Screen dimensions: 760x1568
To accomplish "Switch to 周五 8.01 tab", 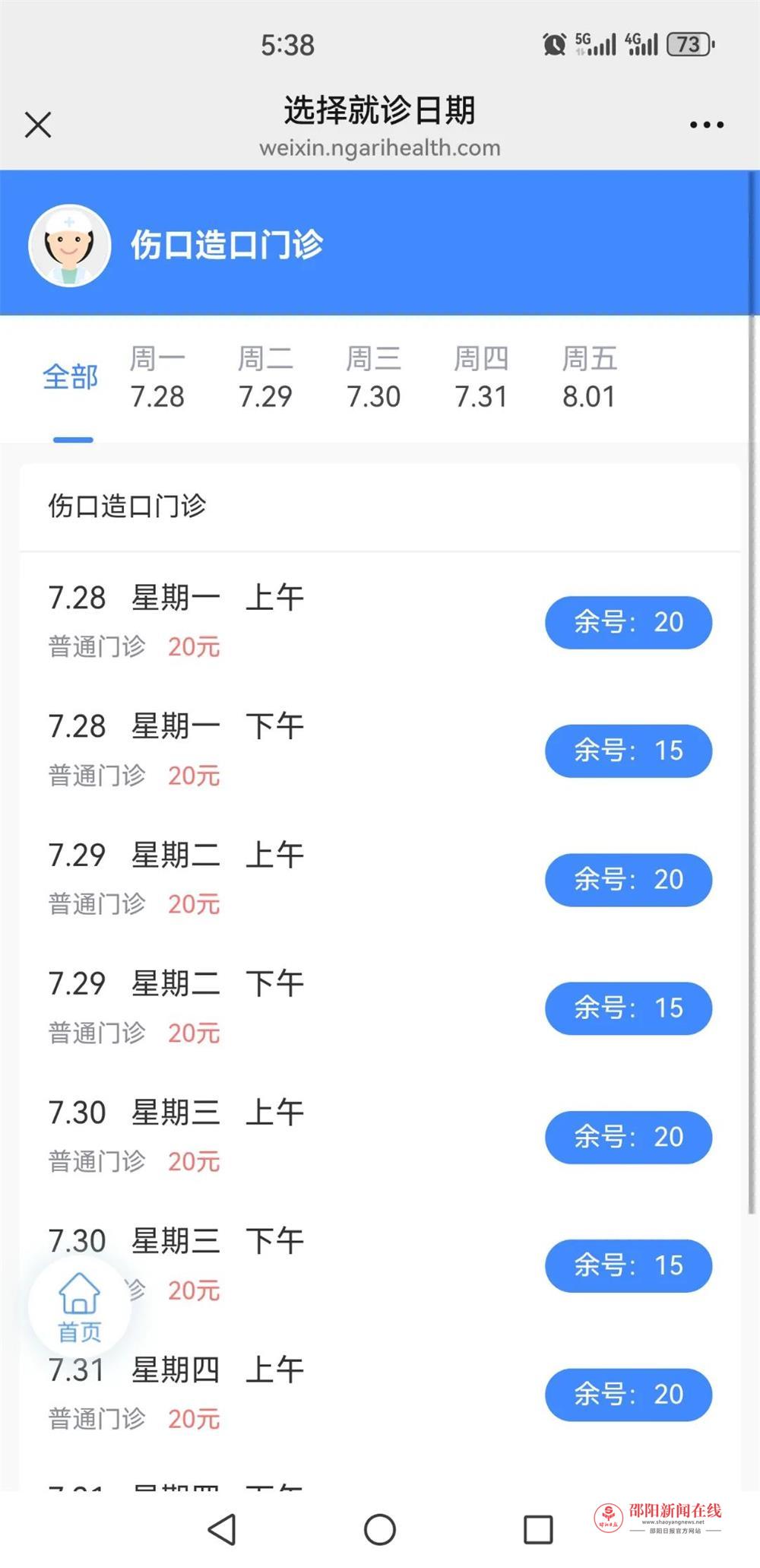I will click(589, 377).
